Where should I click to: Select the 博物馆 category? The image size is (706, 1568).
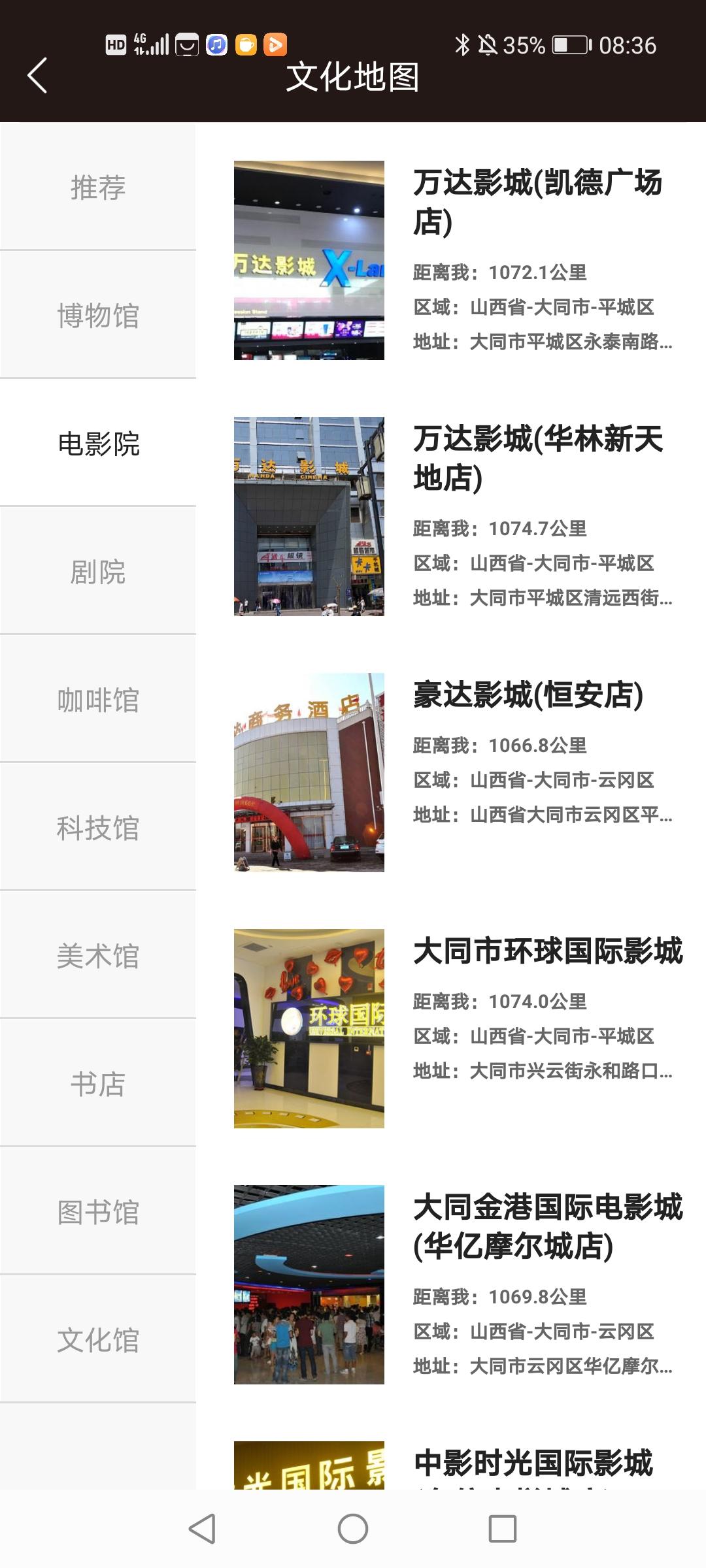tap(98, 316)
